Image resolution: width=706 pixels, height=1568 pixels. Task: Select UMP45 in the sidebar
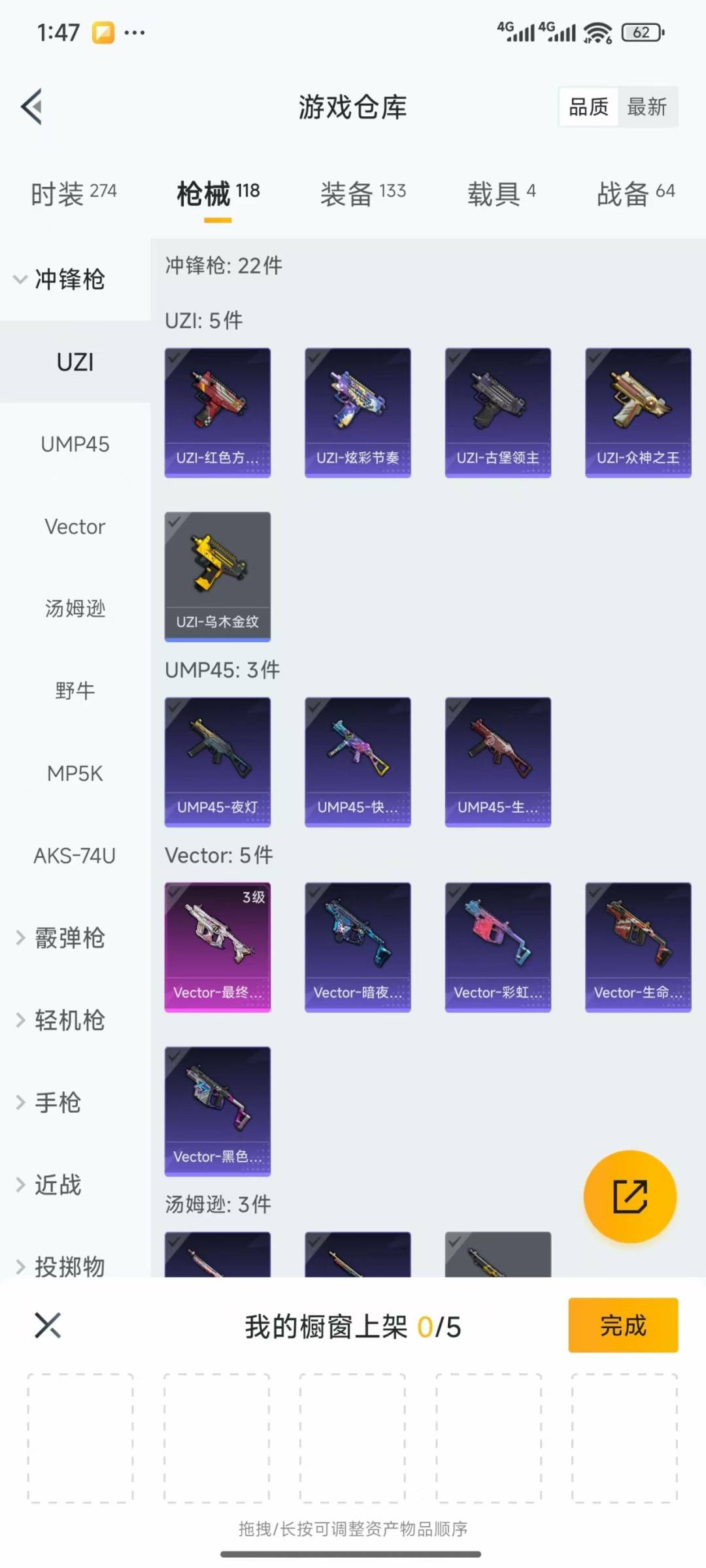[75, 444]
